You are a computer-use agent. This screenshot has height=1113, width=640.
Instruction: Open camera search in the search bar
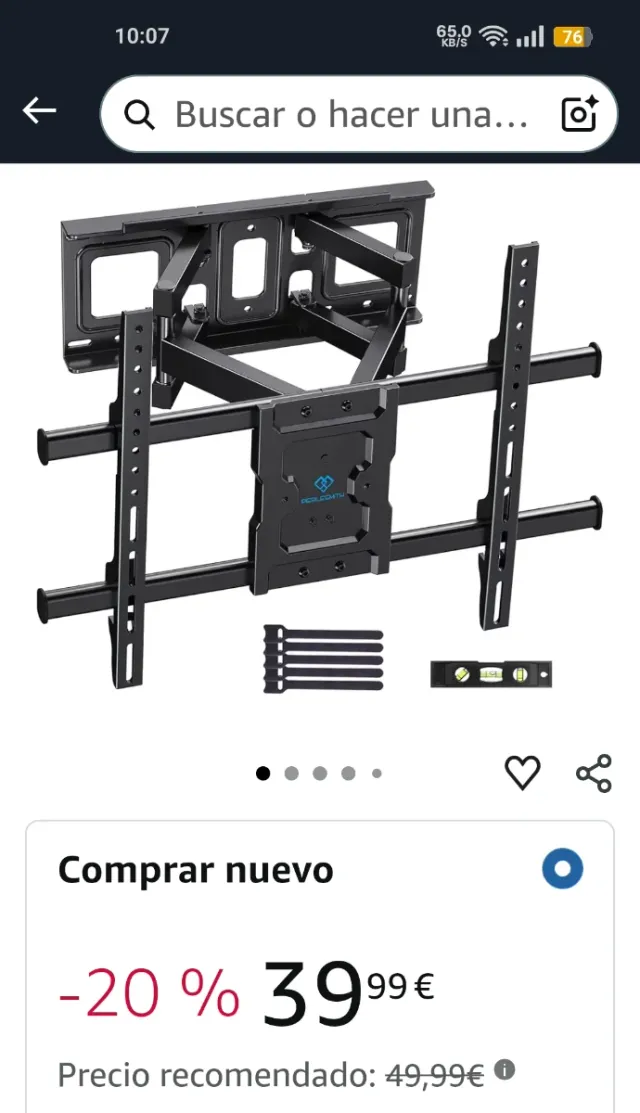click(579, 114)
